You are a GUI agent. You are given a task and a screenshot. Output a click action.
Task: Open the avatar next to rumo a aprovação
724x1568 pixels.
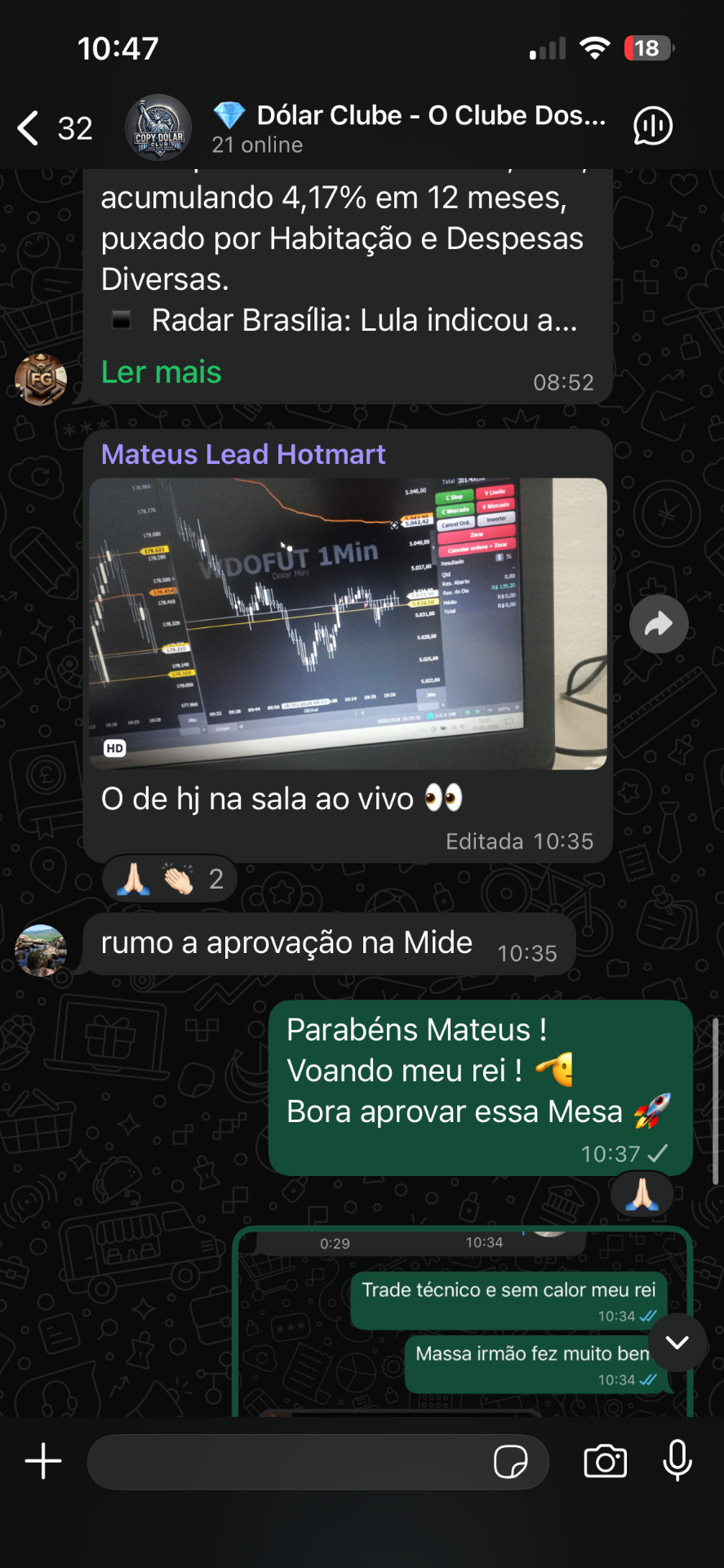click(41, 951)
